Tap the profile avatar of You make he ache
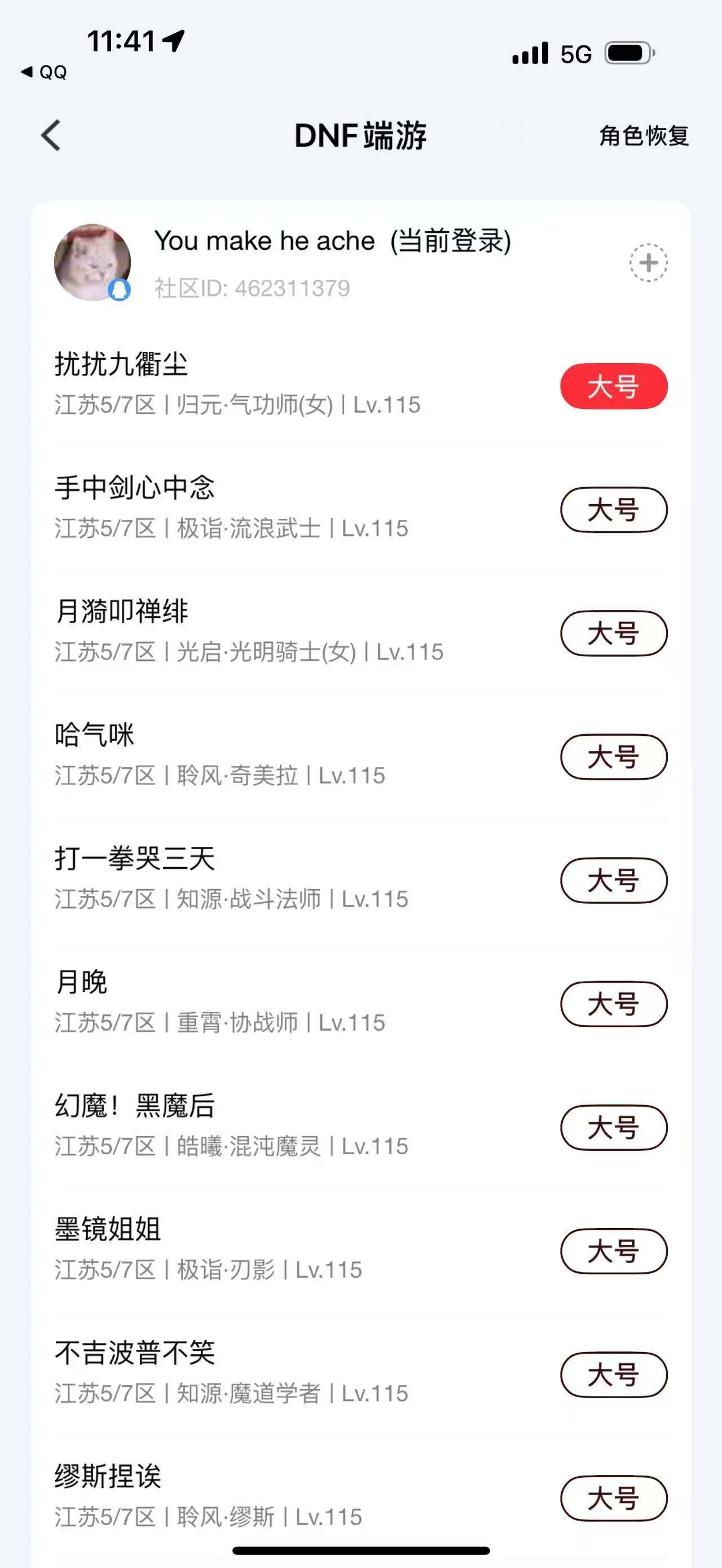Viewport: 722px width, 1568px height. [x=91, y=260]
